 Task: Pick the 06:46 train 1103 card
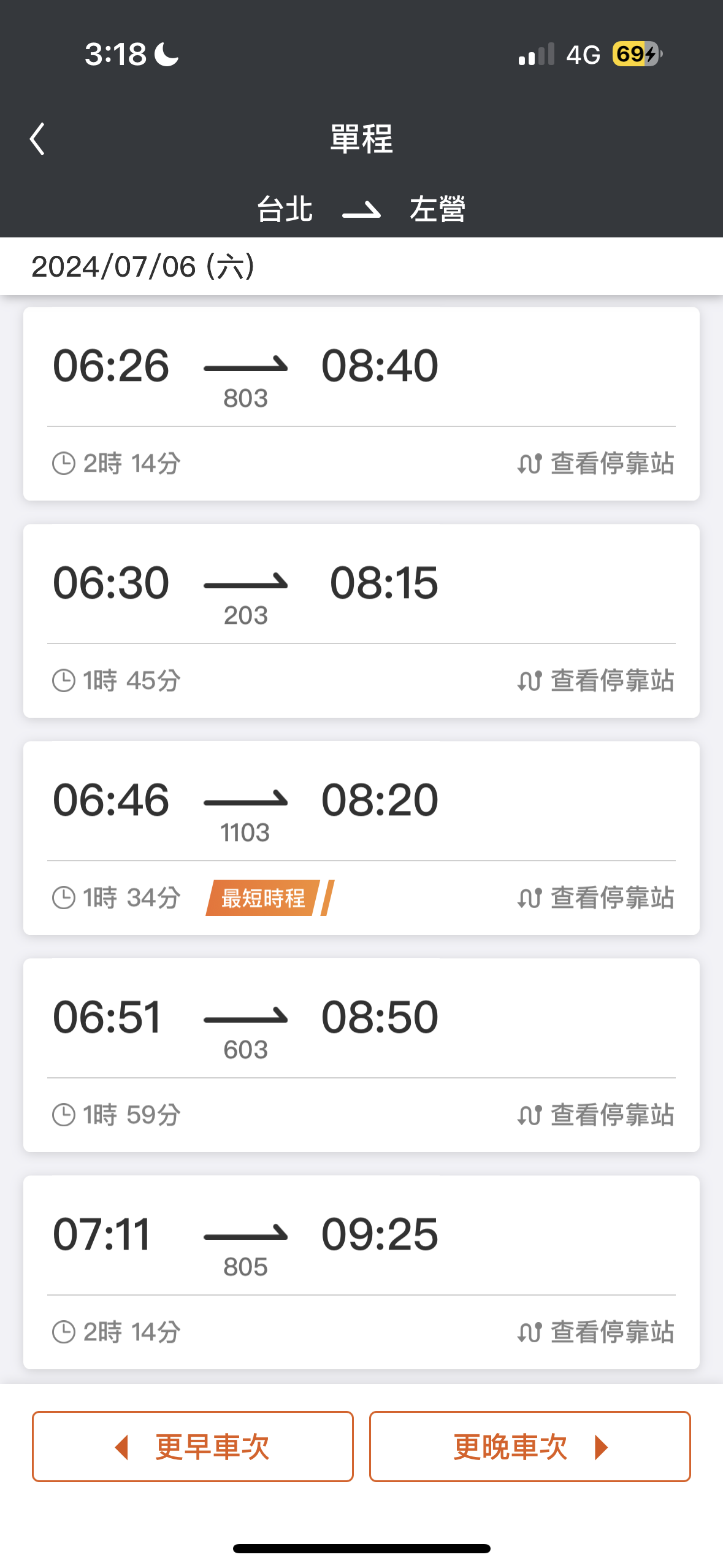tap(361, 837)
